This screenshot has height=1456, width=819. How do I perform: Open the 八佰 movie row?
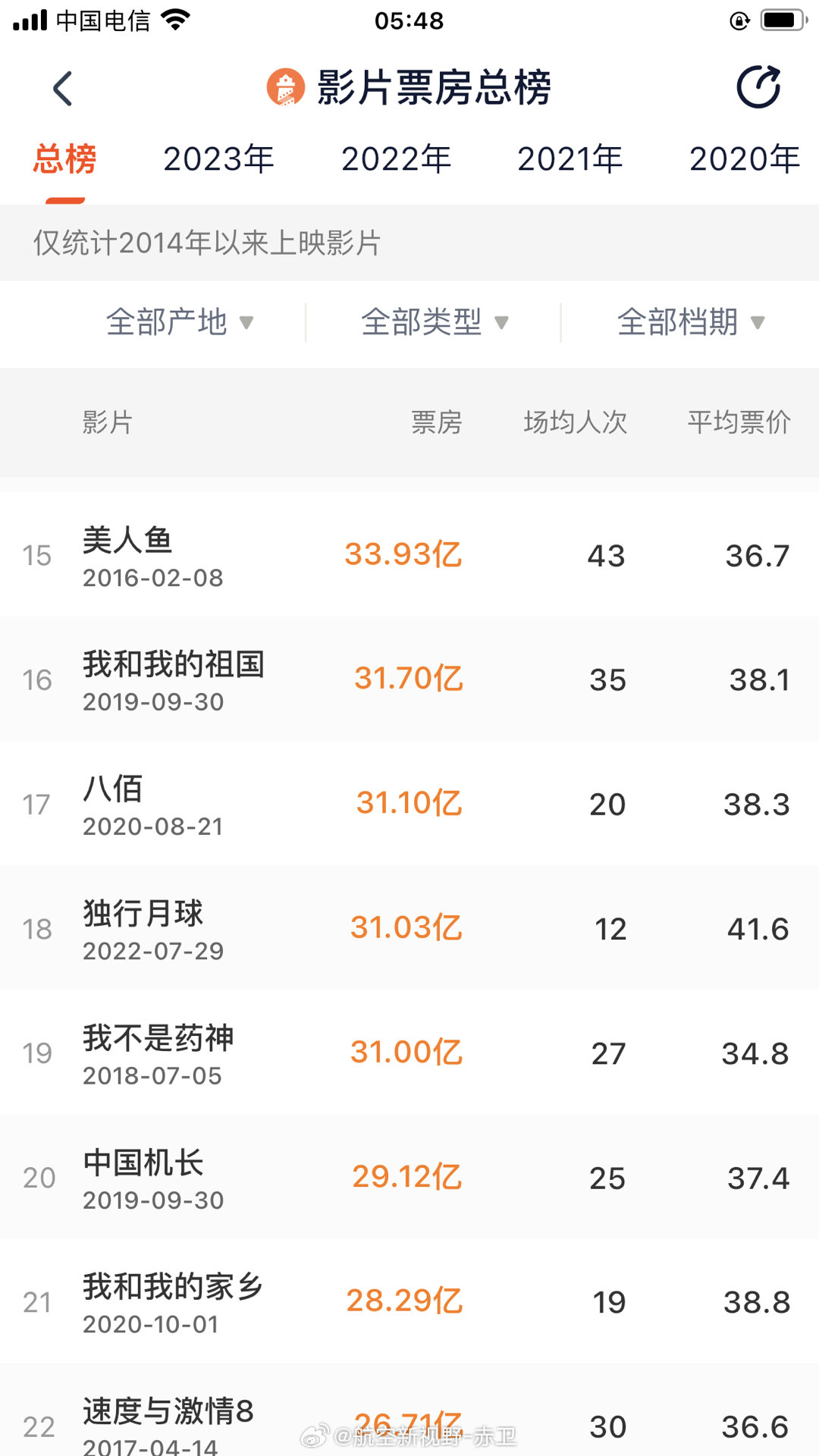tap(409, 804)
